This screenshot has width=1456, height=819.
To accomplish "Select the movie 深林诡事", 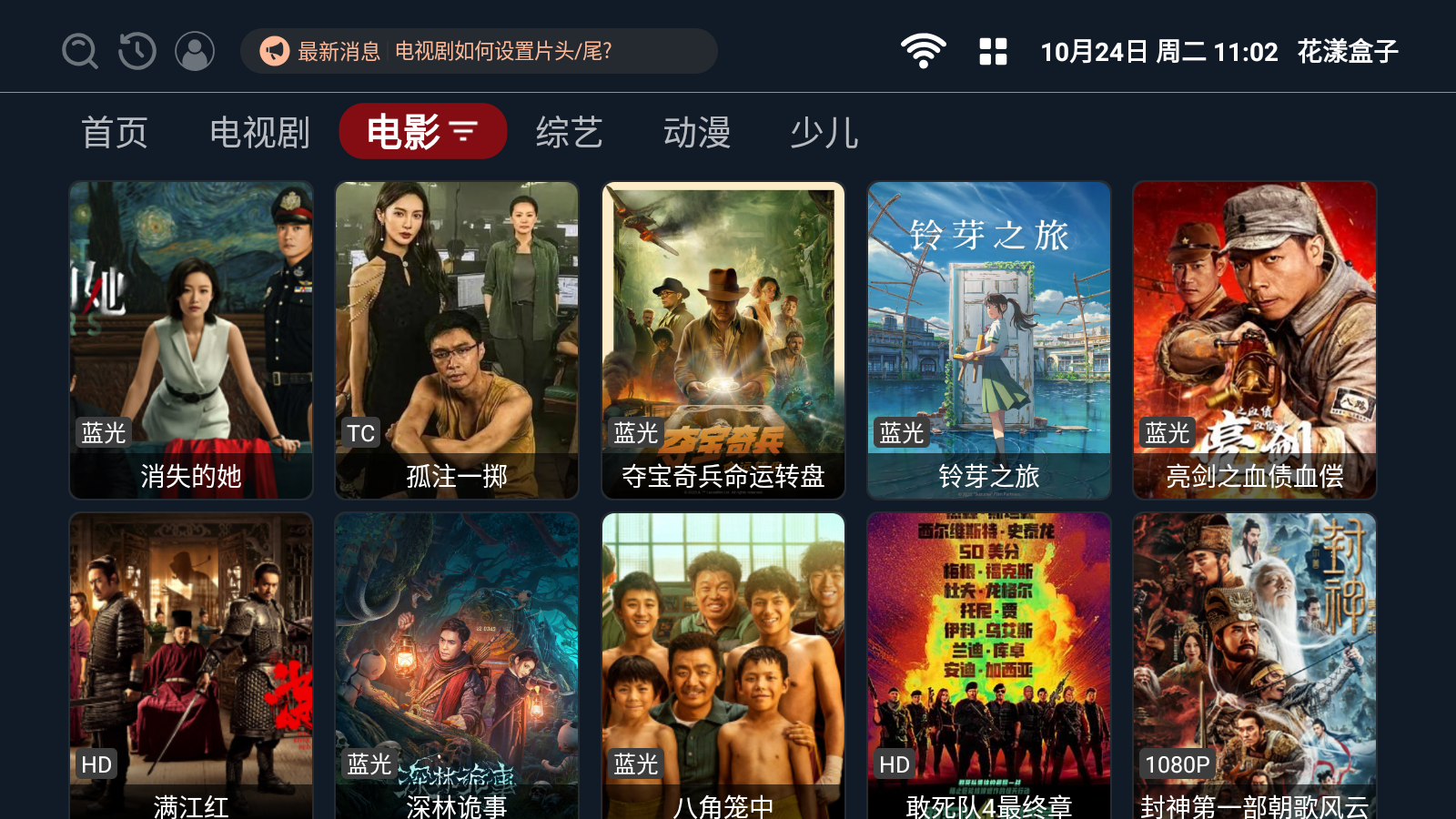I will pyautogui.click(x=457, y=666).
